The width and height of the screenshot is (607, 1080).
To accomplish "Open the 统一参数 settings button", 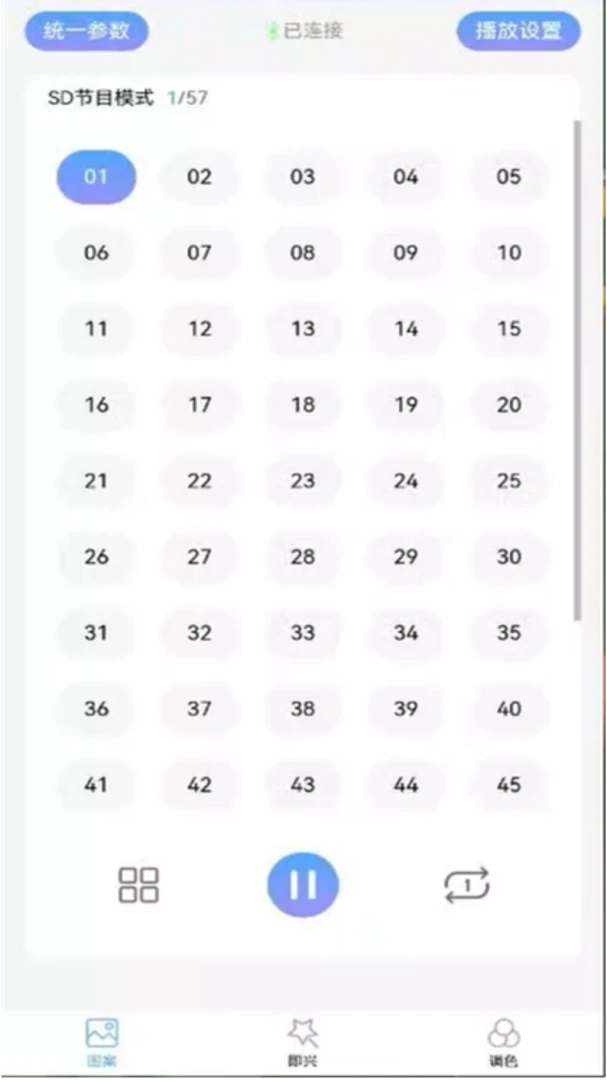I will click(87, 31).
